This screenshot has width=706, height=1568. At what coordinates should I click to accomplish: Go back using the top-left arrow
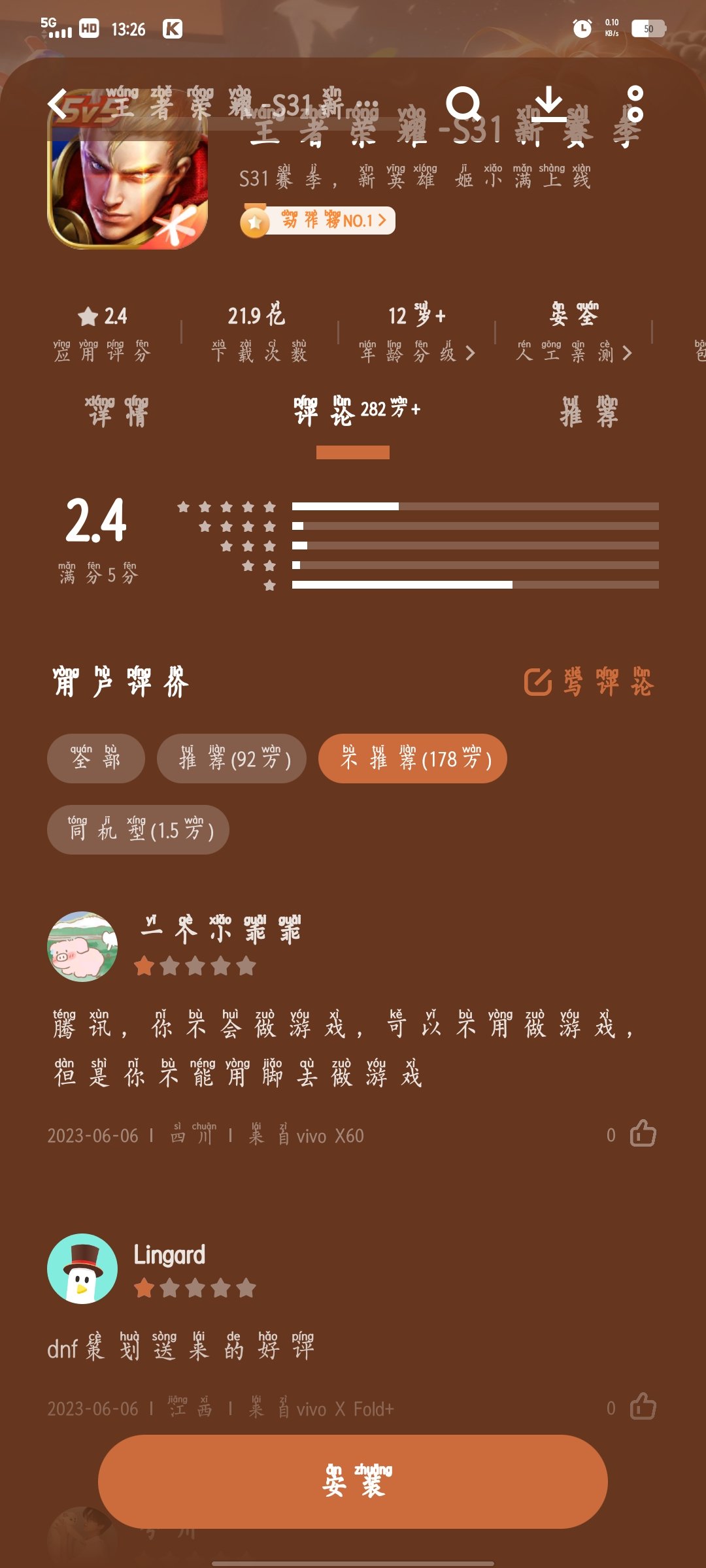(59, 105)
